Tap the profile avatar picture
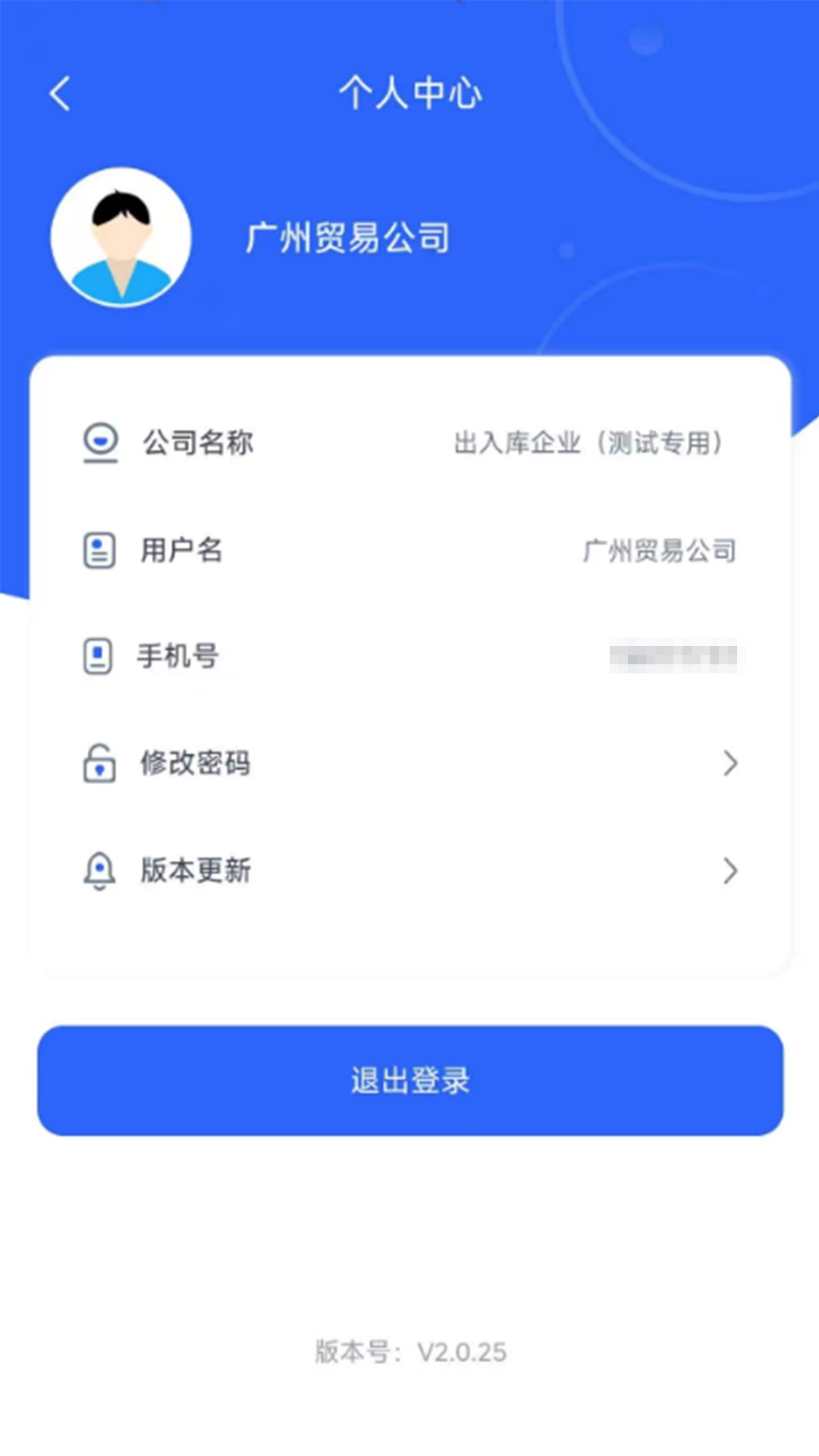Image resolution: width=819 pixels, height=1456 pixels. tap(121, 237)
